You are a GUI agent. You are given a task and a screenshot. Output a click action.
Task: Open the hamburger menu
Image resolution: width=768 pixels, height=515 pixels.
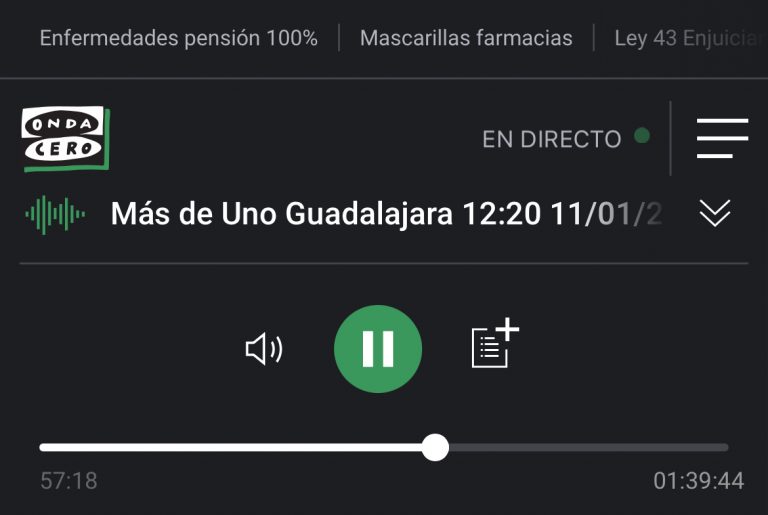[x=722, y=138]
